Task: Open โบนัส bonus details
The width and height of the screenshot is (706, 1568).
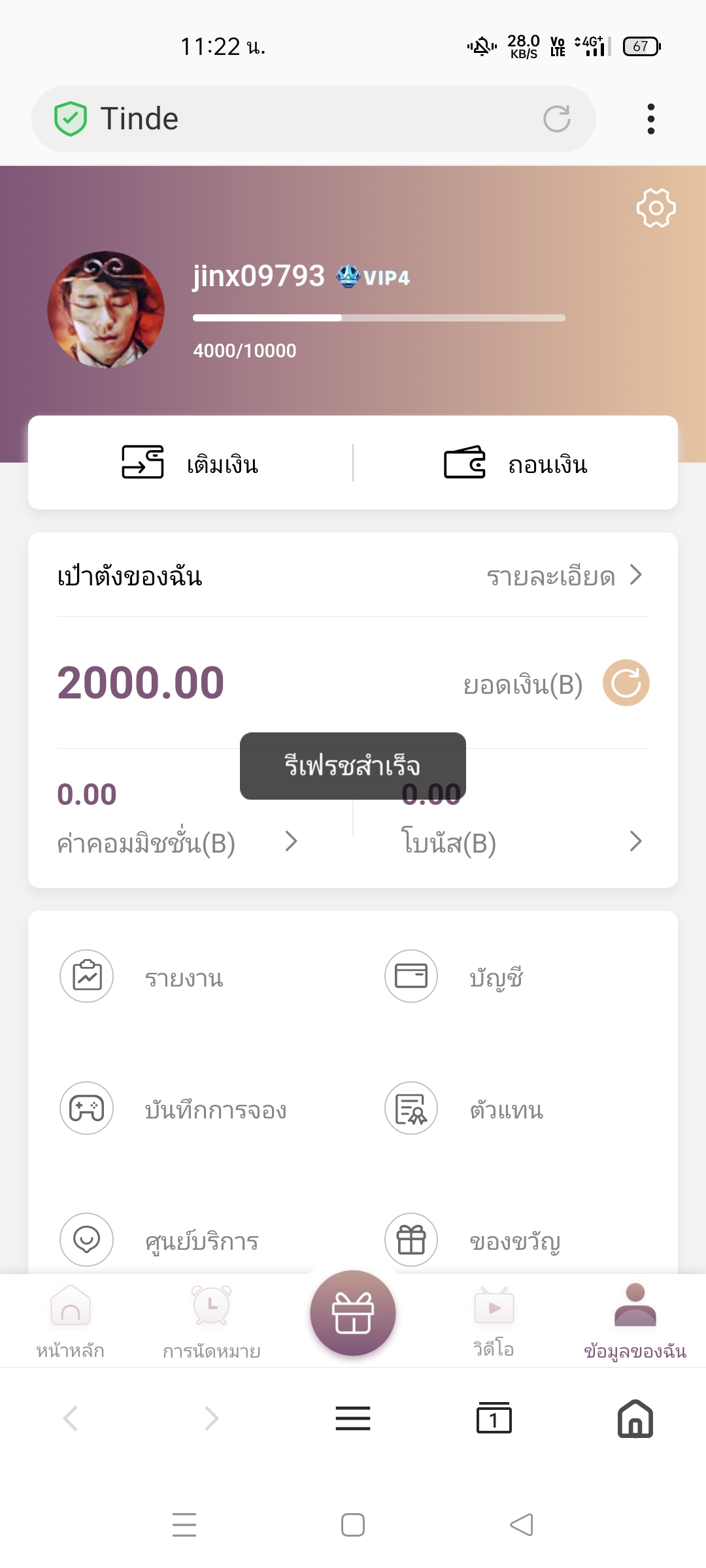Action: (521, 842)
